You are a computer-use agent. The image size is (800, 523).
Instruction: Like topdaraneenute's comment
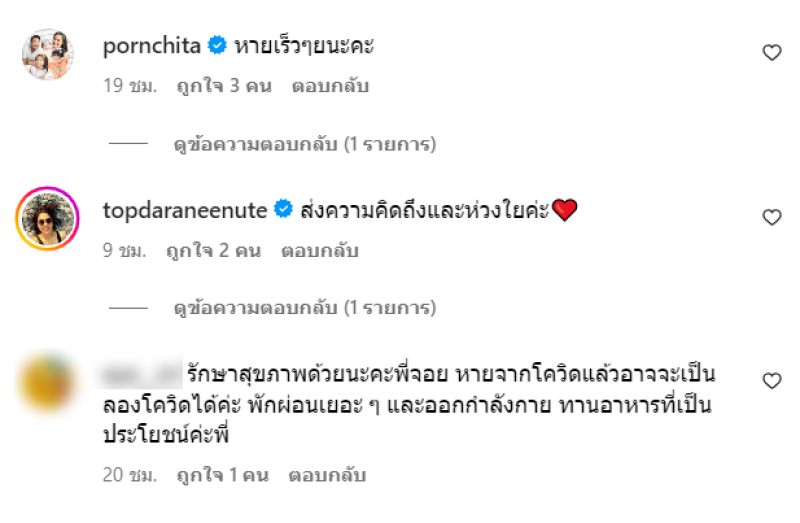(x=771, y=217)
